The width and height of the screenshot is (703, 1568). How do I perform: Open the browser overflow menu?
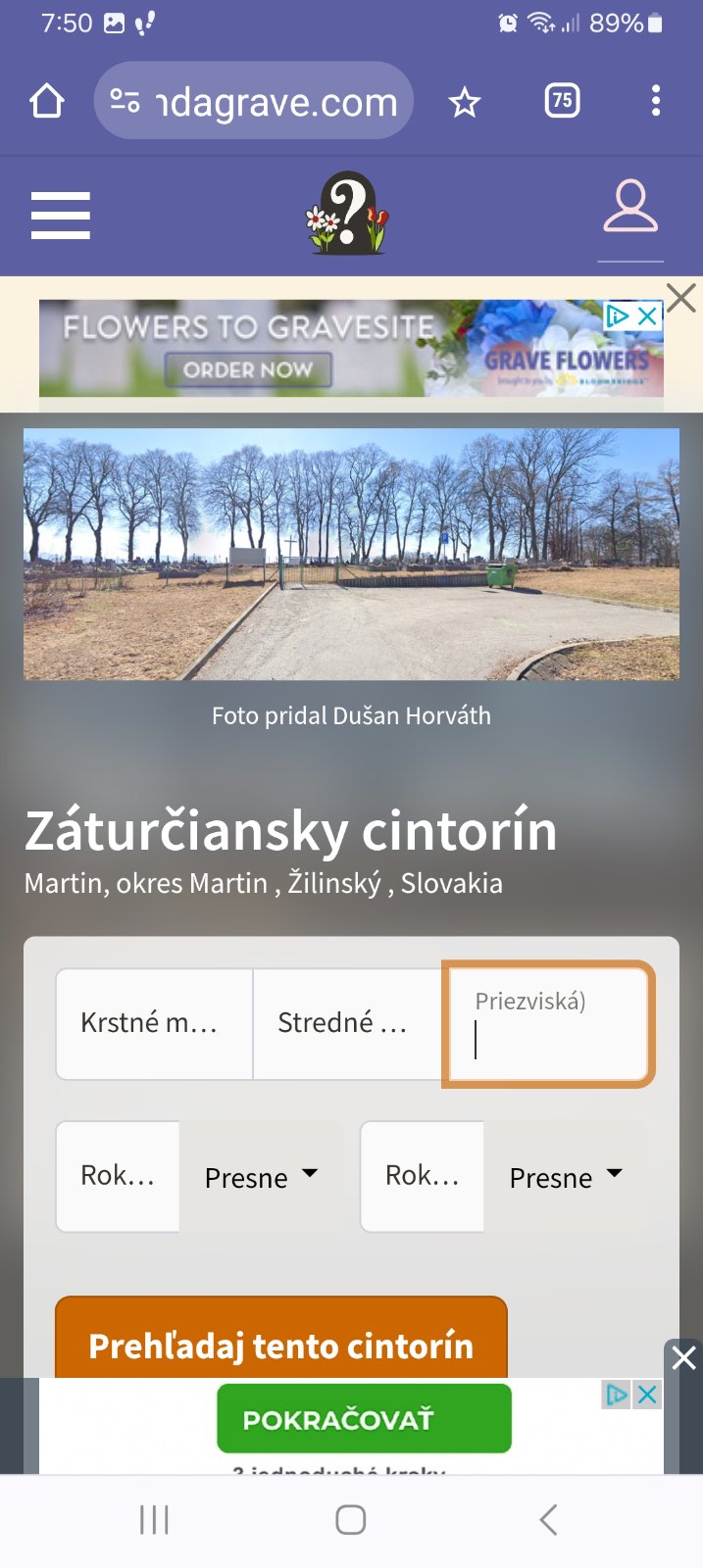pyautogui.click(x=655, y=100)
